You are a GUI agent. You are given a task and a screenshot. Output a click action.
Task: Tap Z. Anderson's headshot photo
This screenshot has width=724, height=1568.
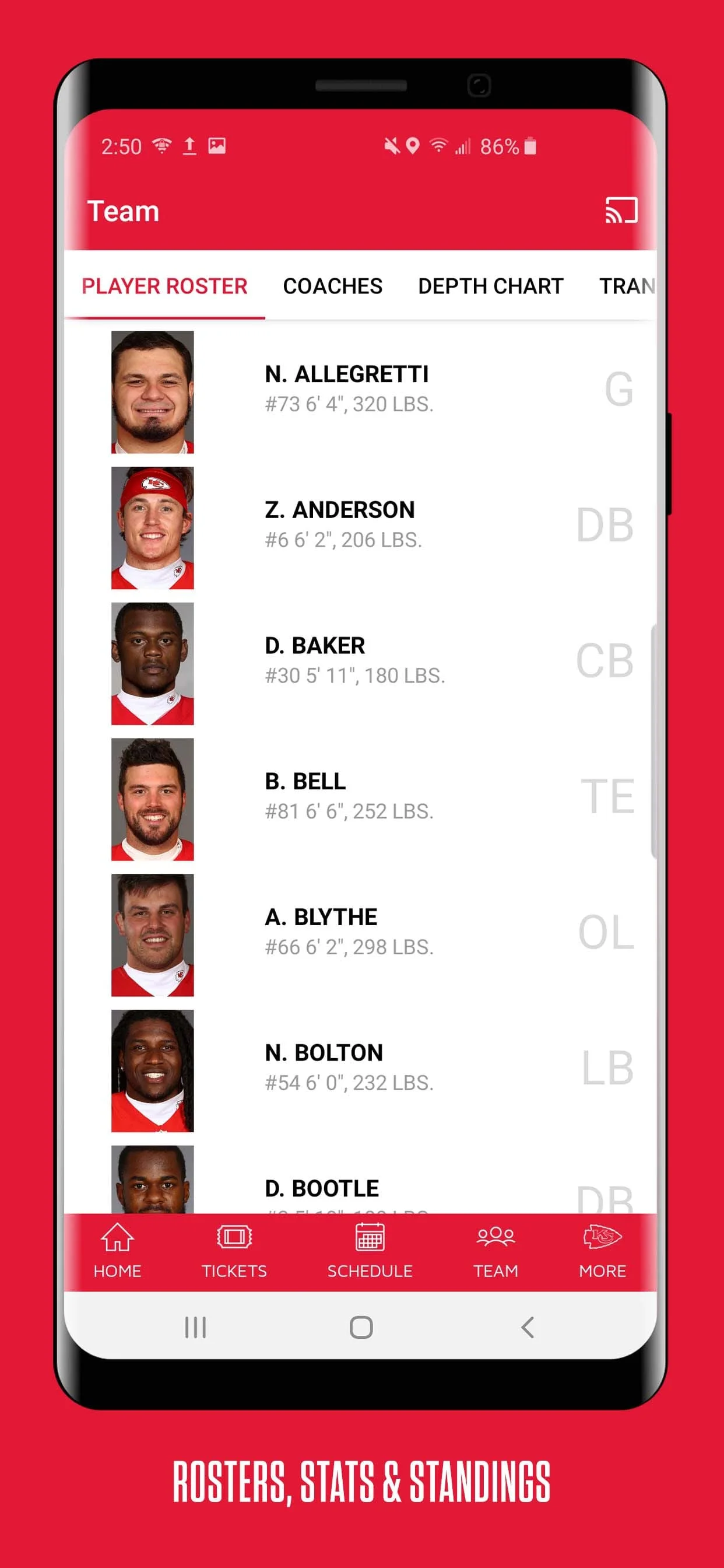[153, 530]
